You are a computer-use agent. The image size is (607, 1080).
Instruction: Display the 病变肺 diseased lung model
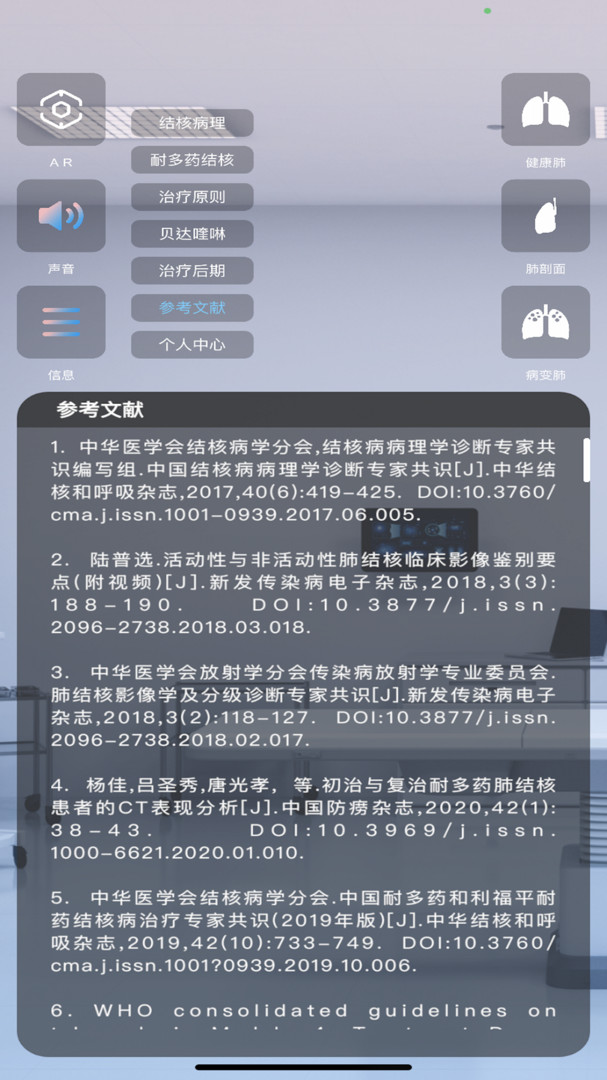pos(546,322)
